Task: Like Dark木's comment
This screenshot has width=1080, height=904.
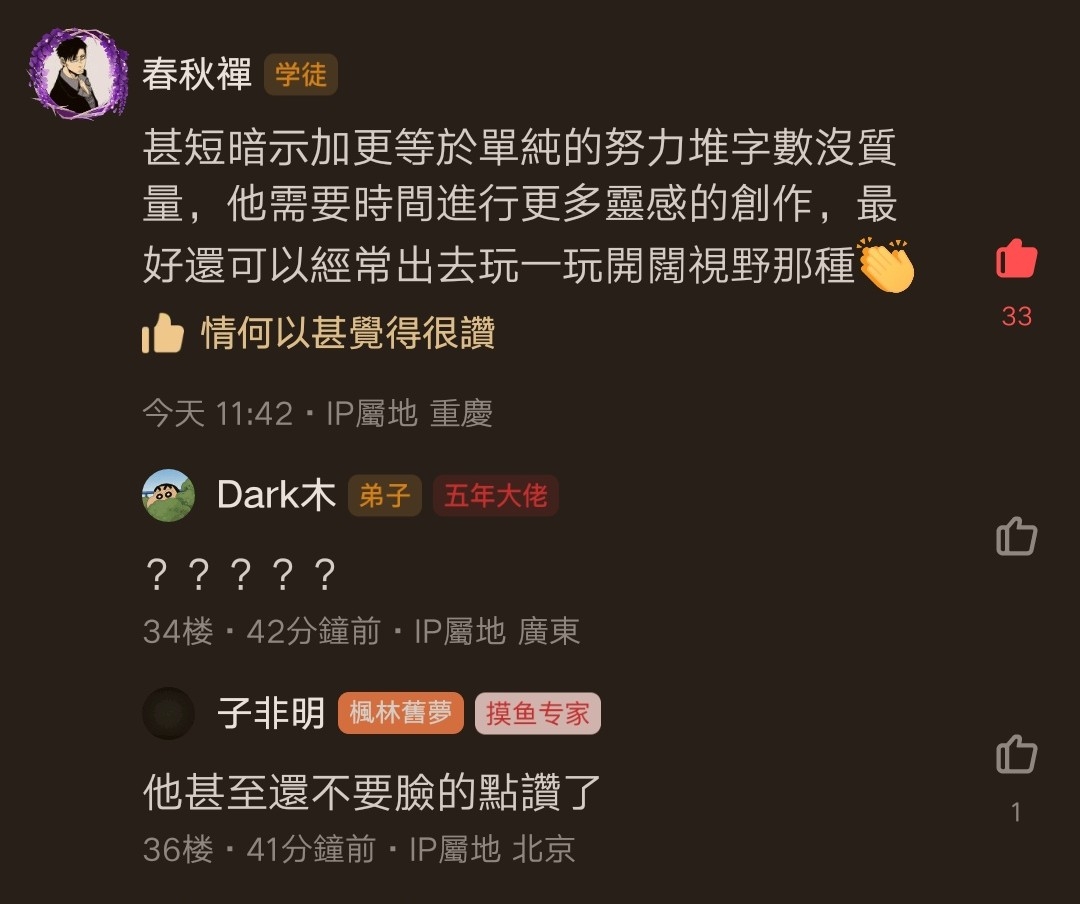Action: pyautogui.click(x=1016, y=537)
